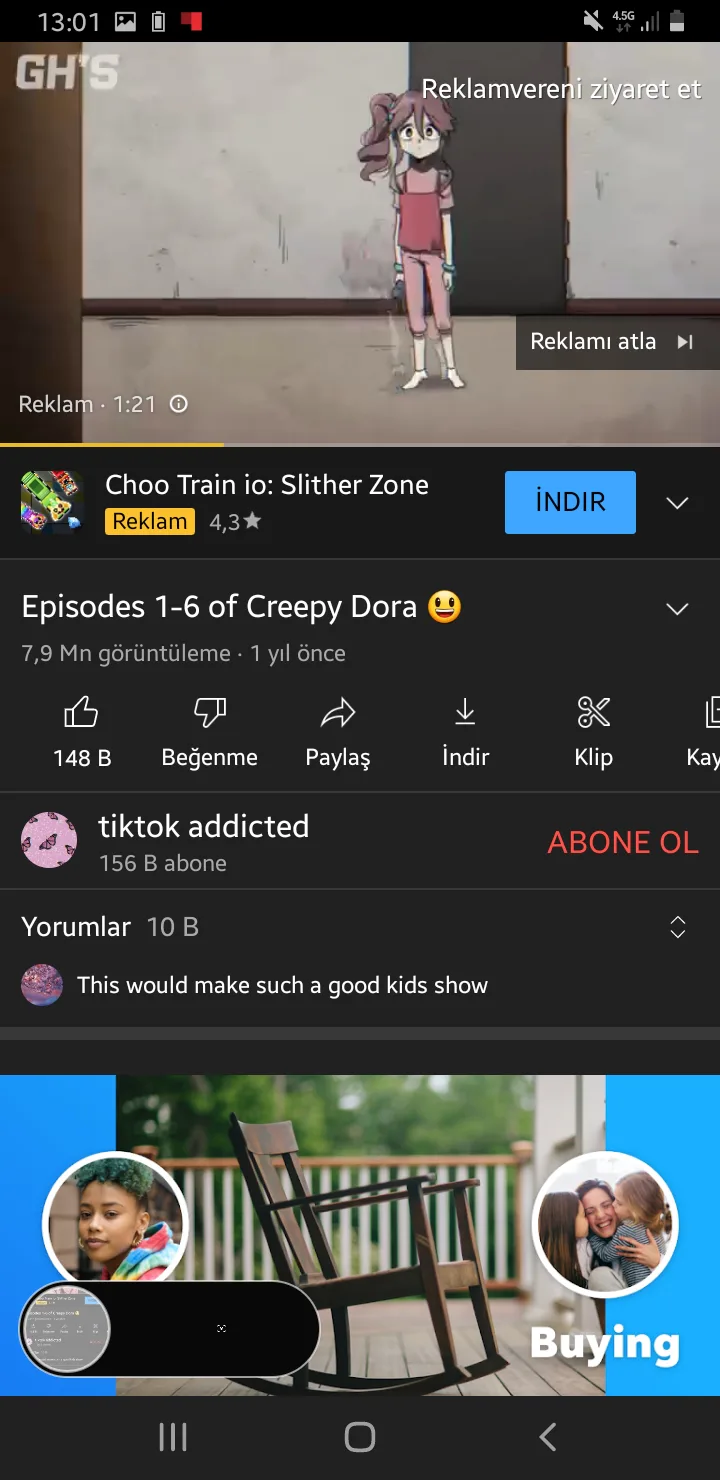
Task: Open ad info icon next to Reklam
Action: point(179,404)
